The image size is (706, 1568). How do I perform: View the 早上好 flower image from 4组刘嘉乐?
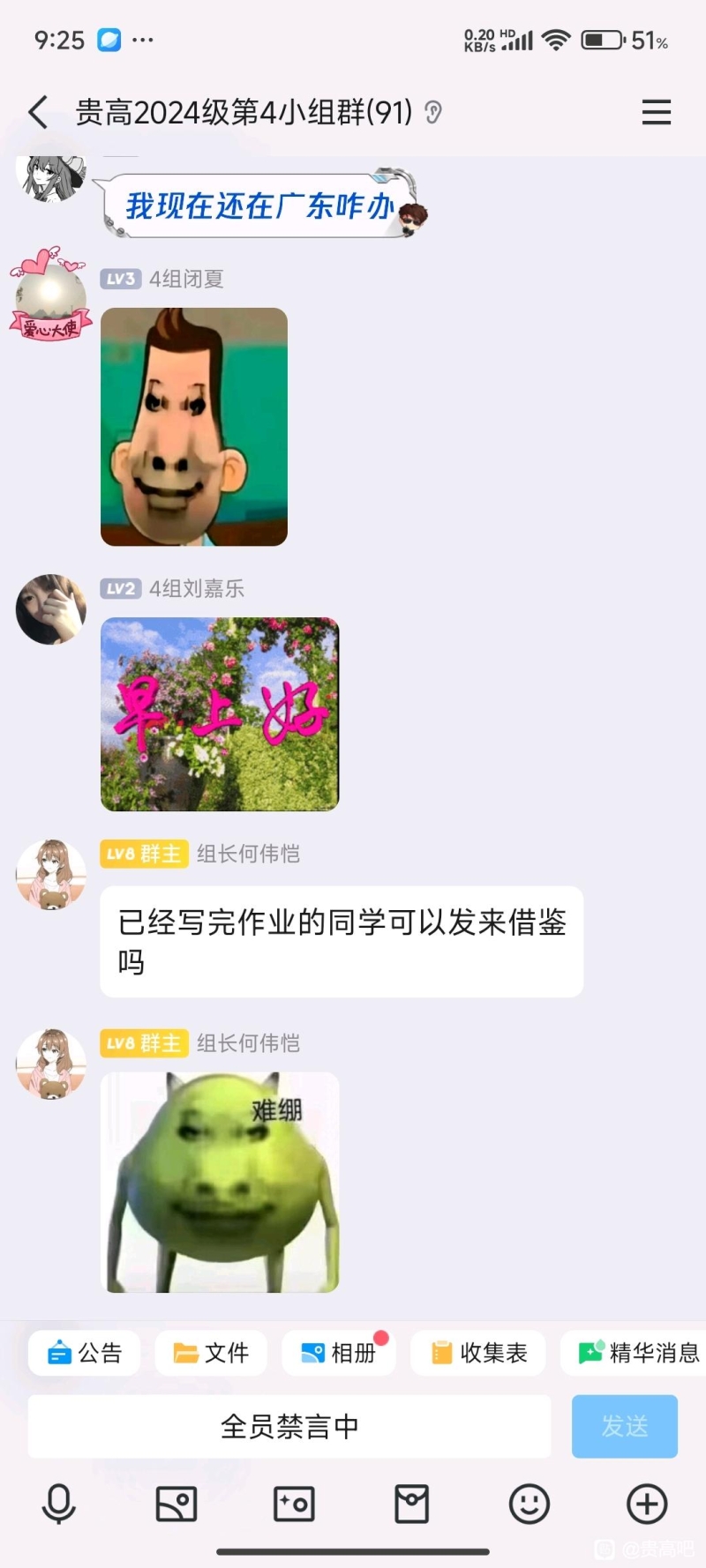(x=220, y=714)
